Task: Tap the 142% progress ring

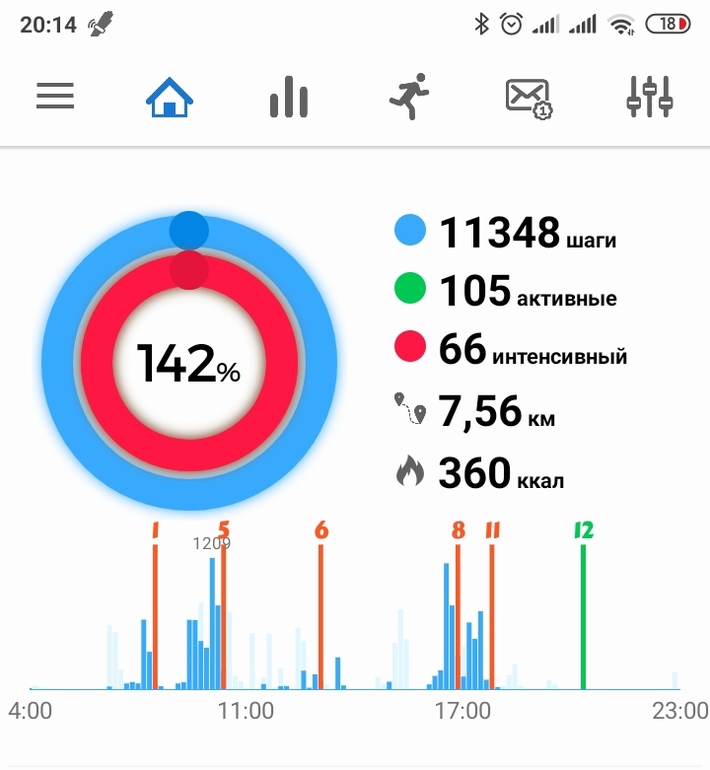Action: [189, 363]
